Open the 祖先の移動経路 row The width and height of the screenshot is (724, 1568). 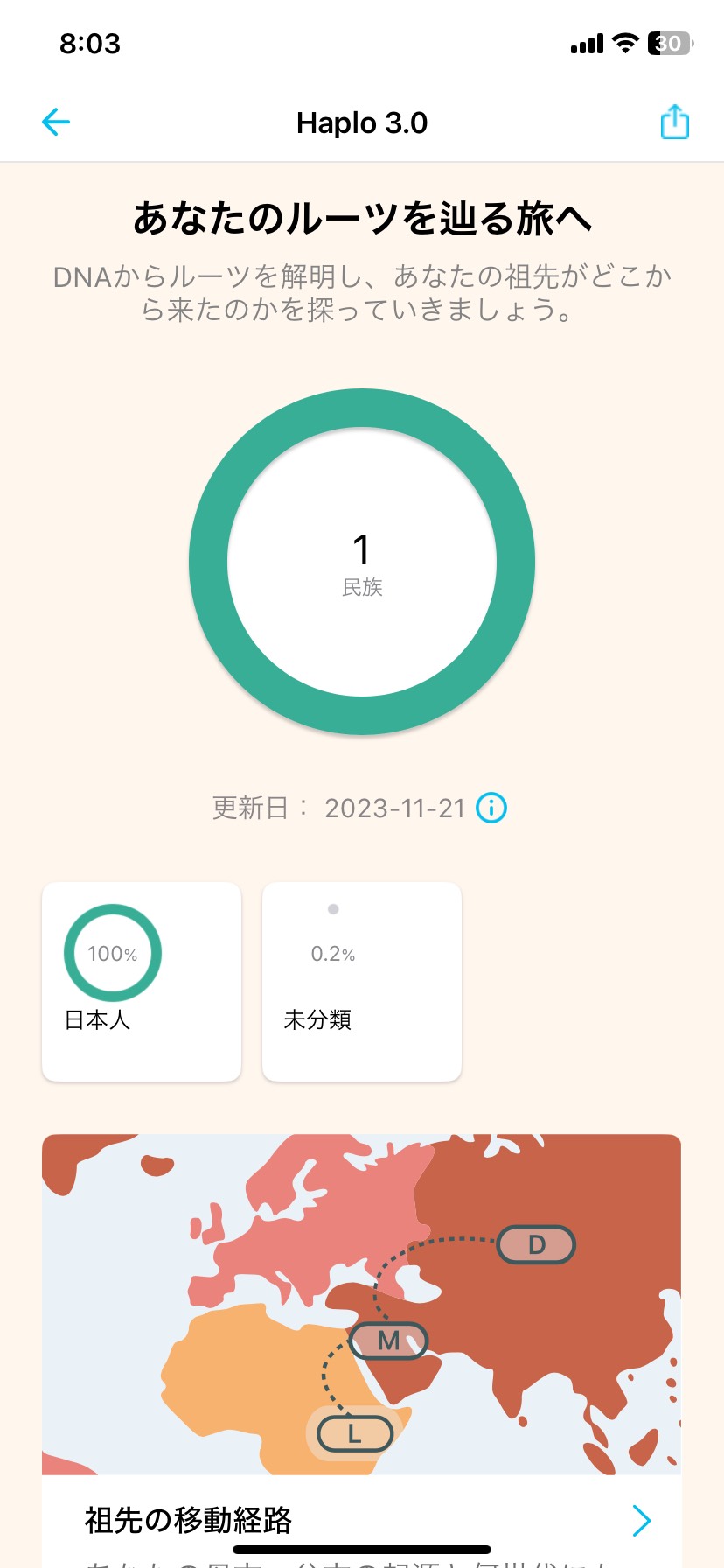click(x=362, y=1521)
